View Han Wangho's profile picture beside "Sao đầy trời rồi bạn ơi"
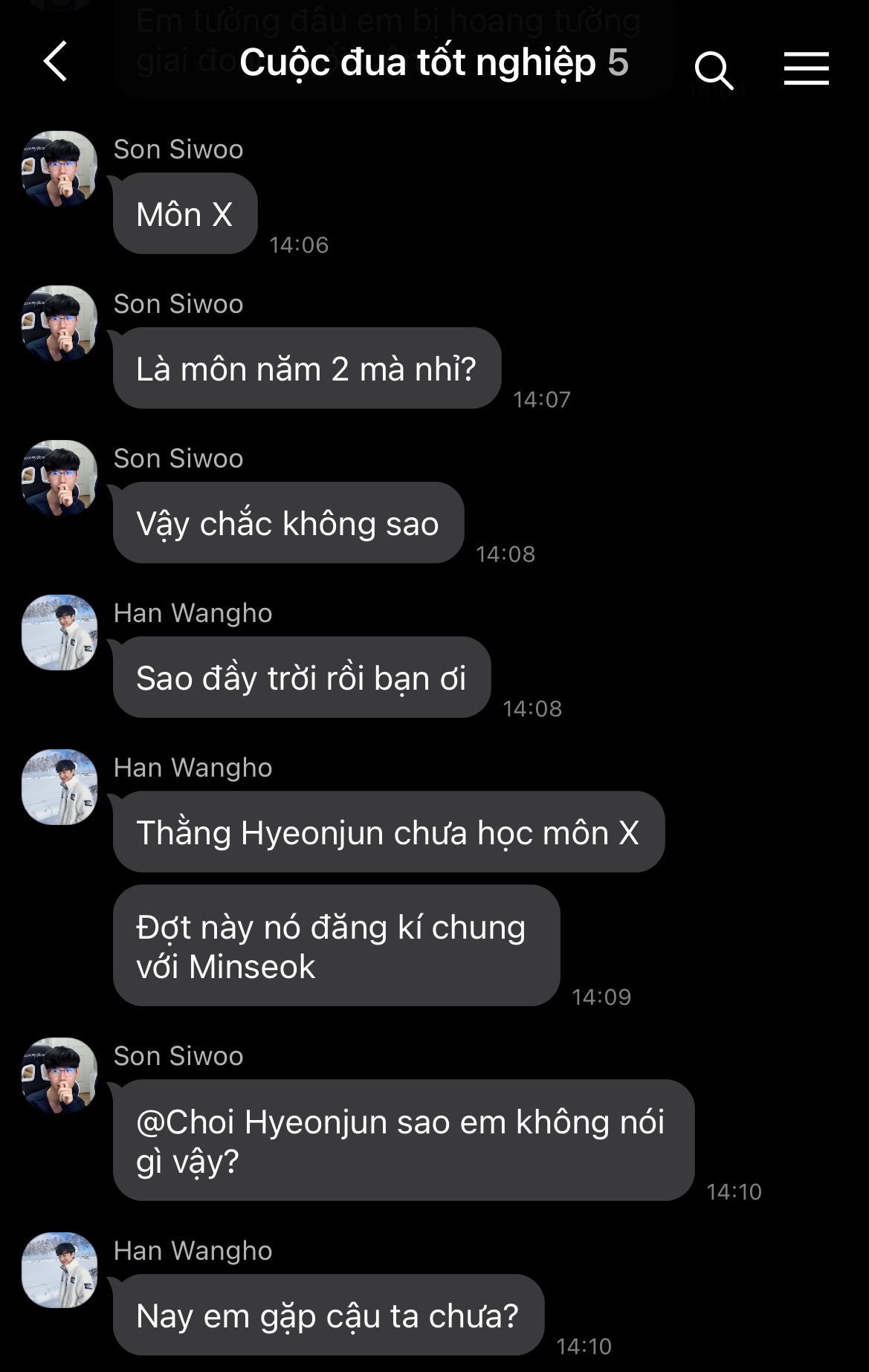 59,632
